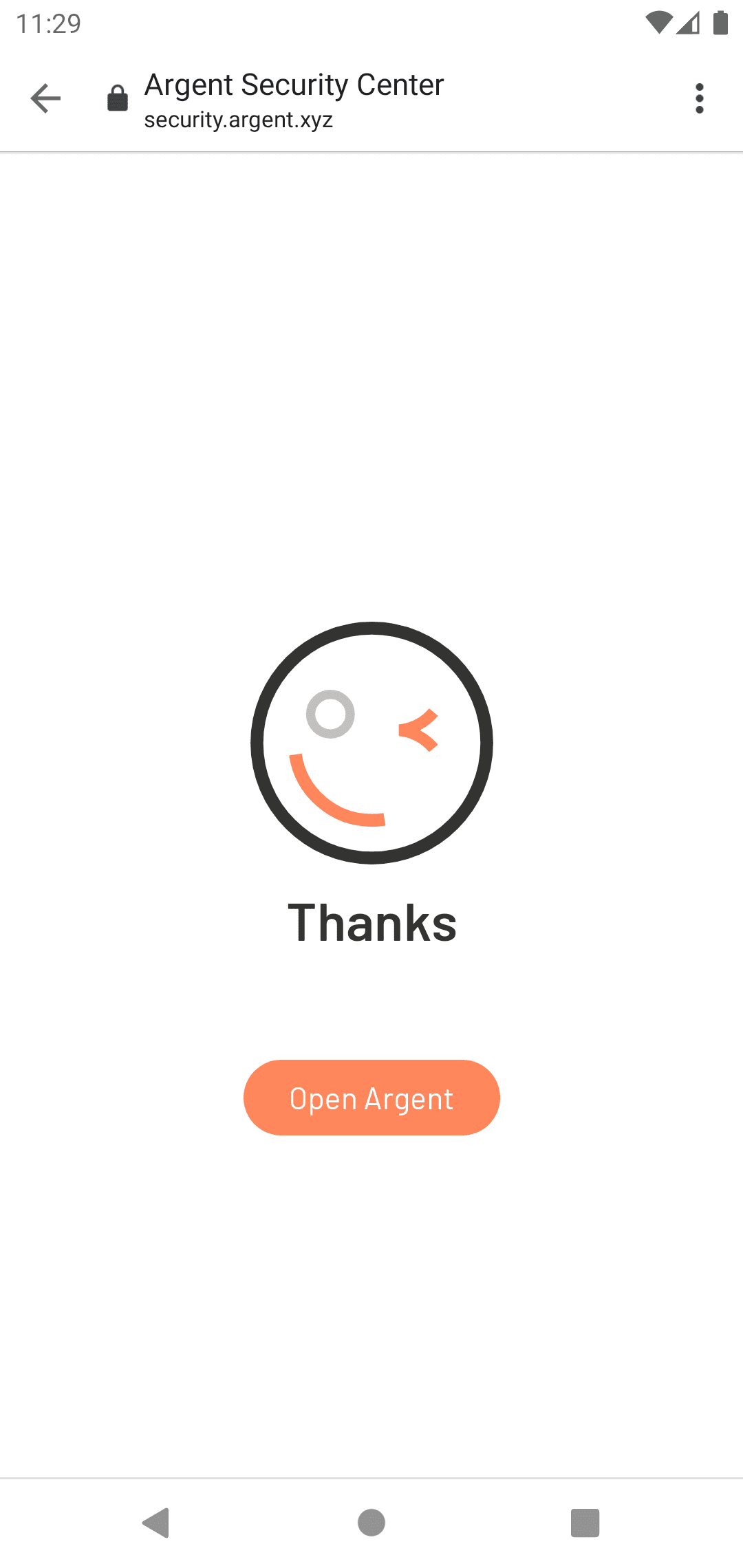The width and height of the screenshot is (743, 1568).
Task: Open the three-dot overflow menu
Action: pos(699,98)
